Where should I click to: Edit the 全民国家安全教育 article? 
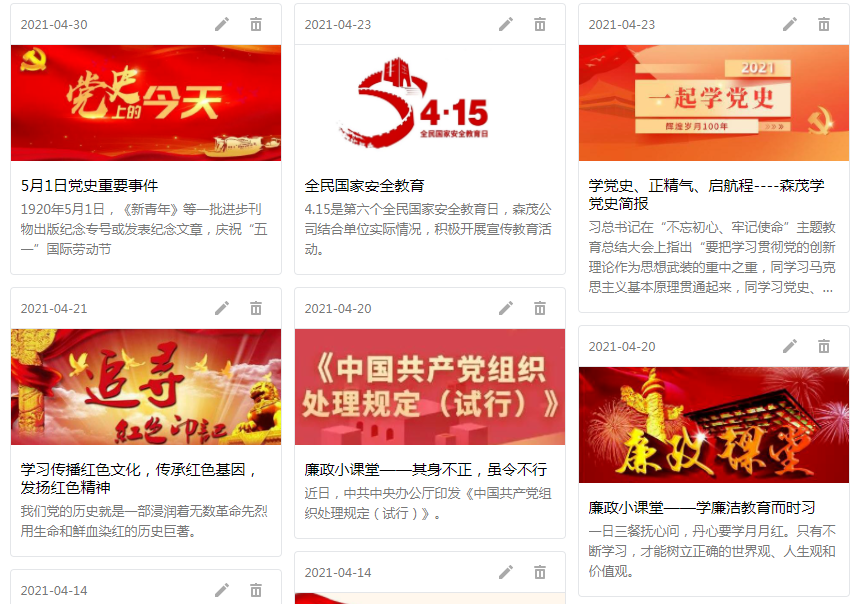(506, 24)
